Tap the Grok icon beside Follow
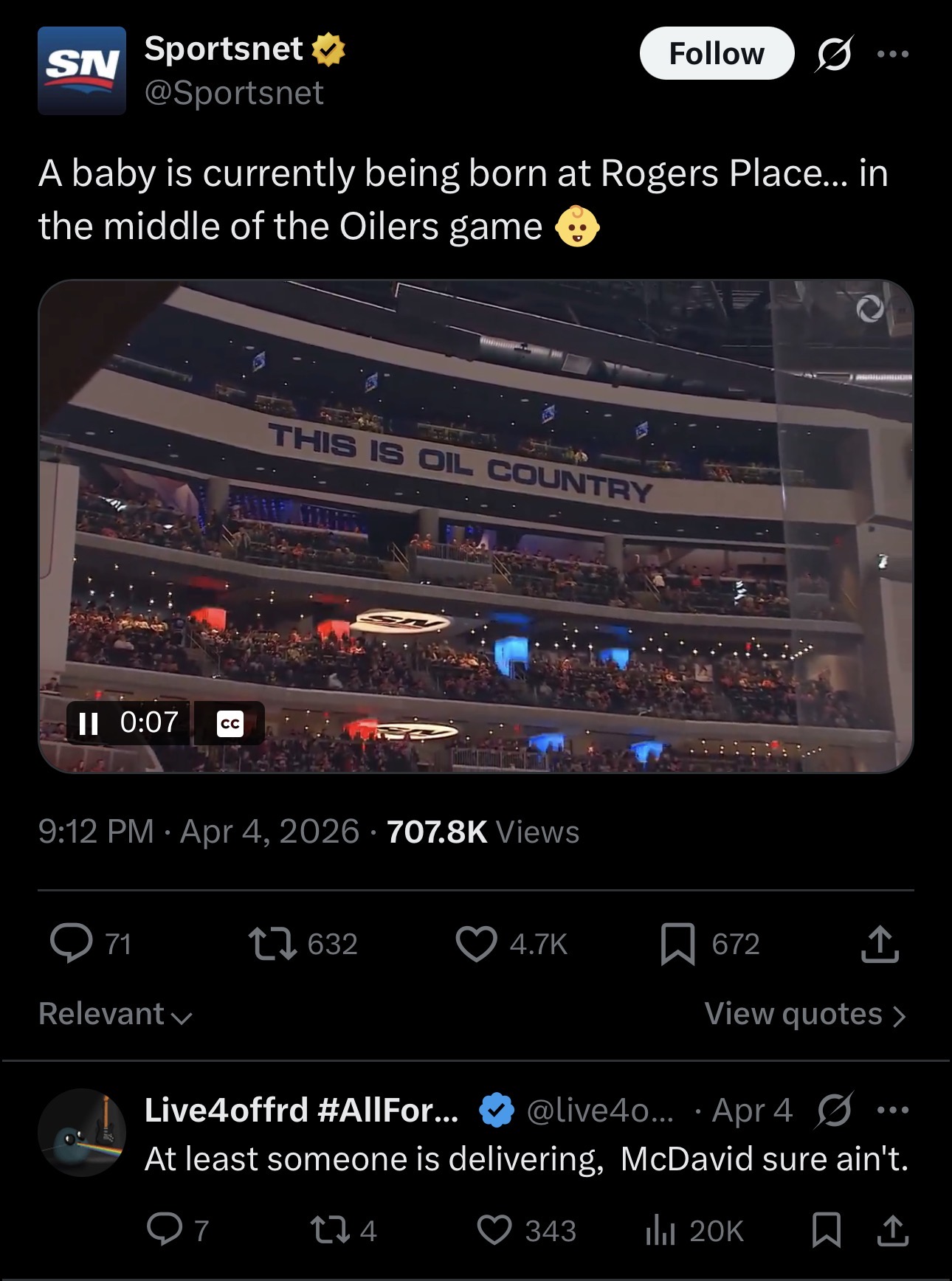952x1281 pixels. [x=834, y=54]
